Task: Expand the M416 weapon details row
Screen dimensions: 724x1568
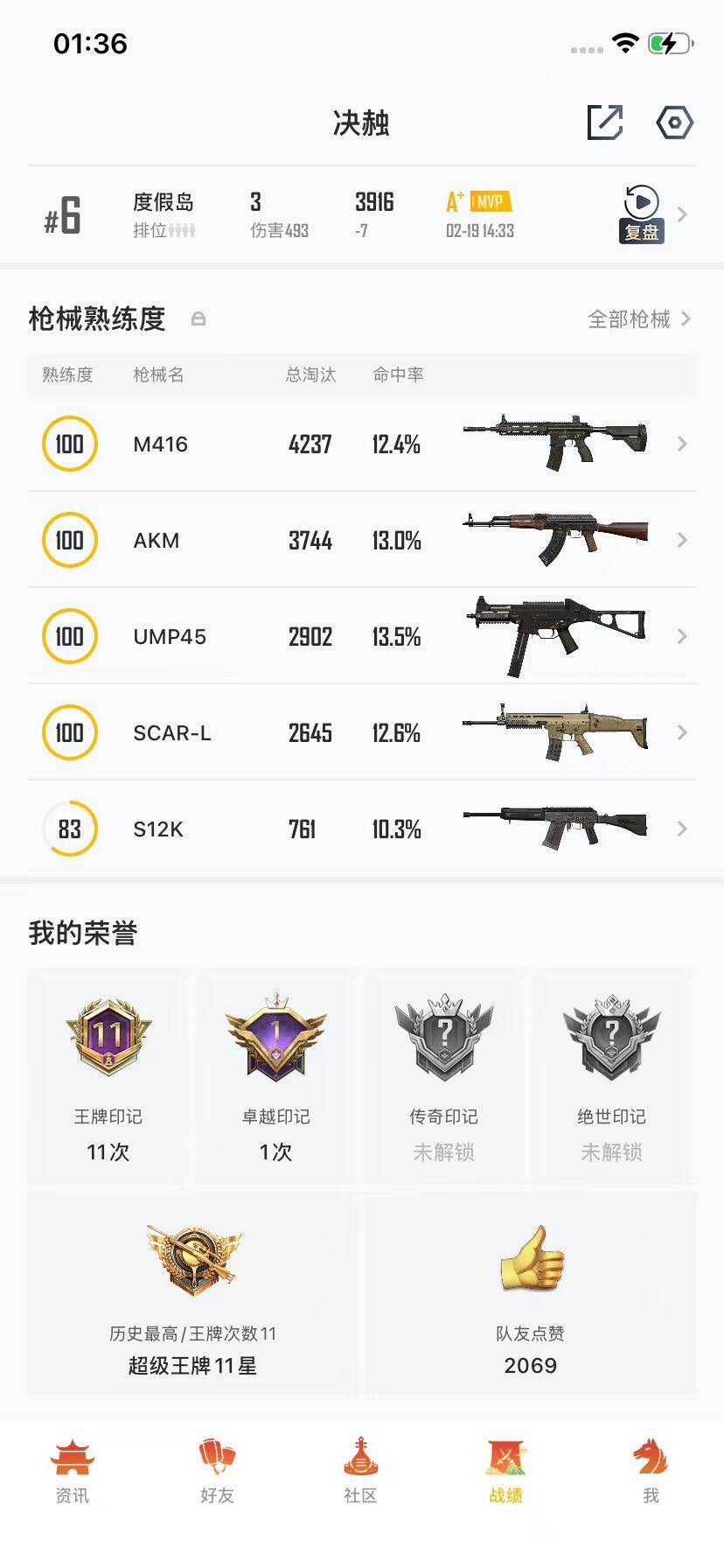Action: [682, 444]
